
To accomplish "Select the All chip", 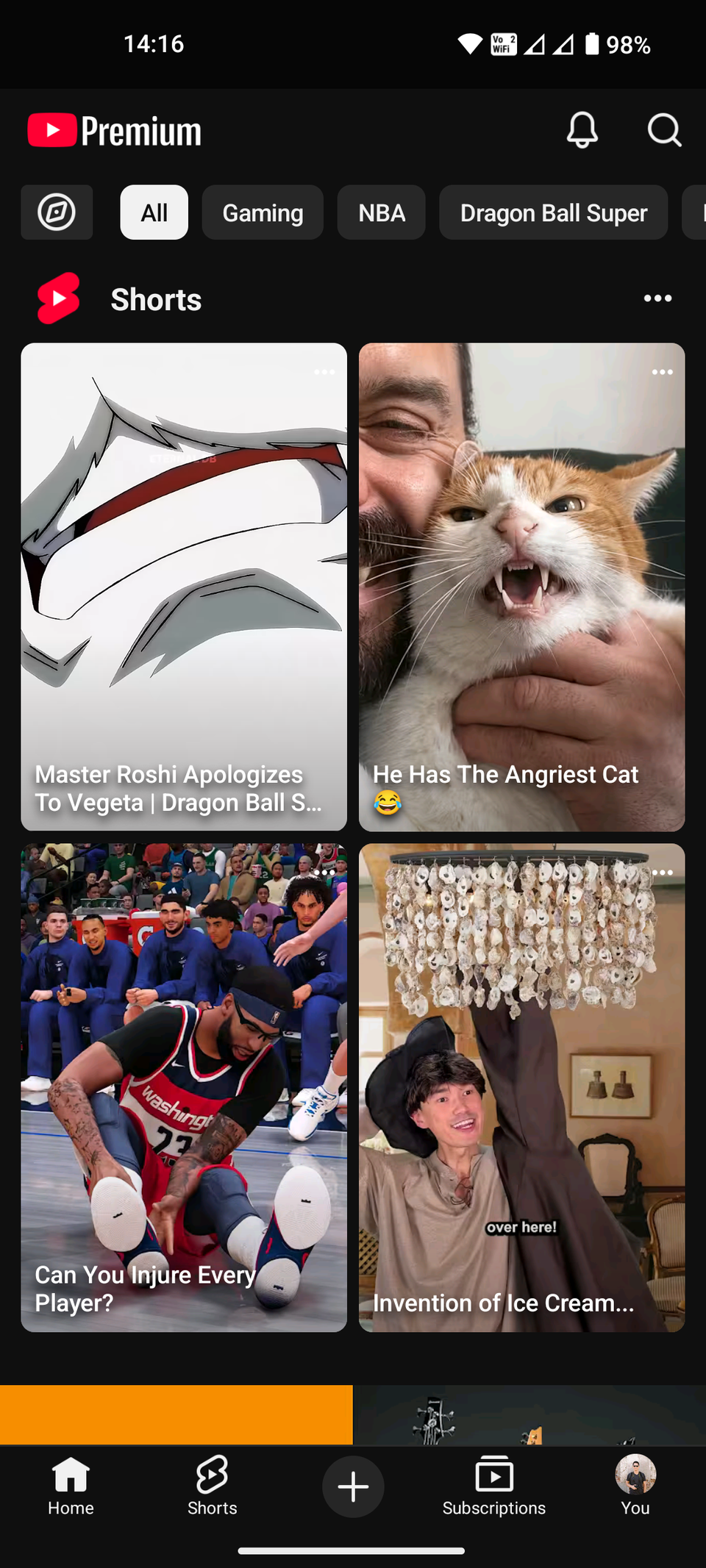I will point(154,212).
